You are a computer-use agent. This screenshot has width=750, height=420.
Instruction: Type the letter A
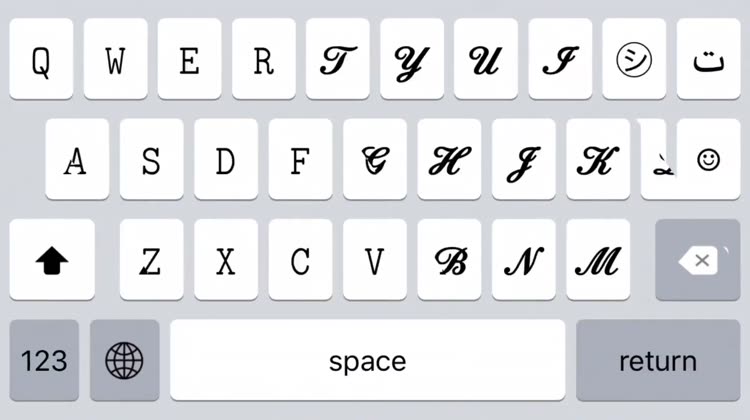(76, 160)
